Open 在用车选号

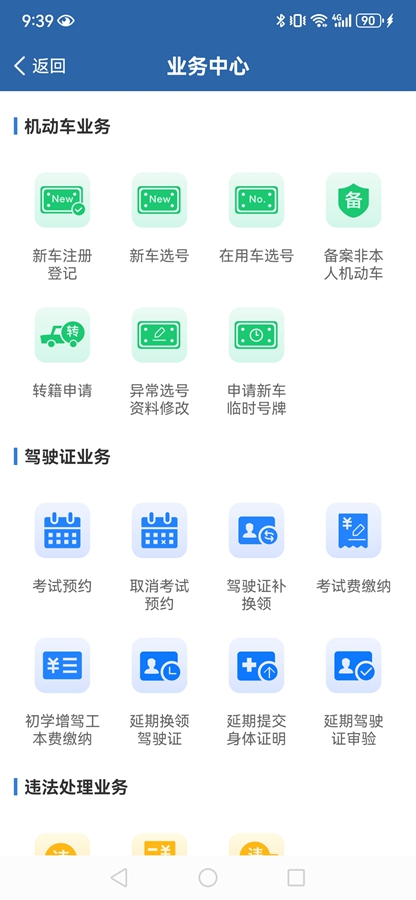coord(256,218)
